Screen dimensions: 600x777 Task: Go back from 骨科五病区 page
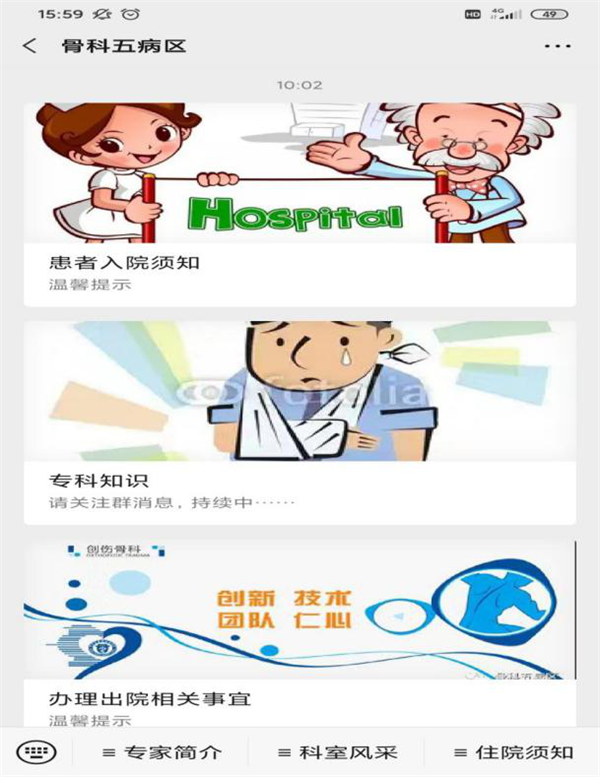tap(29, 46)
